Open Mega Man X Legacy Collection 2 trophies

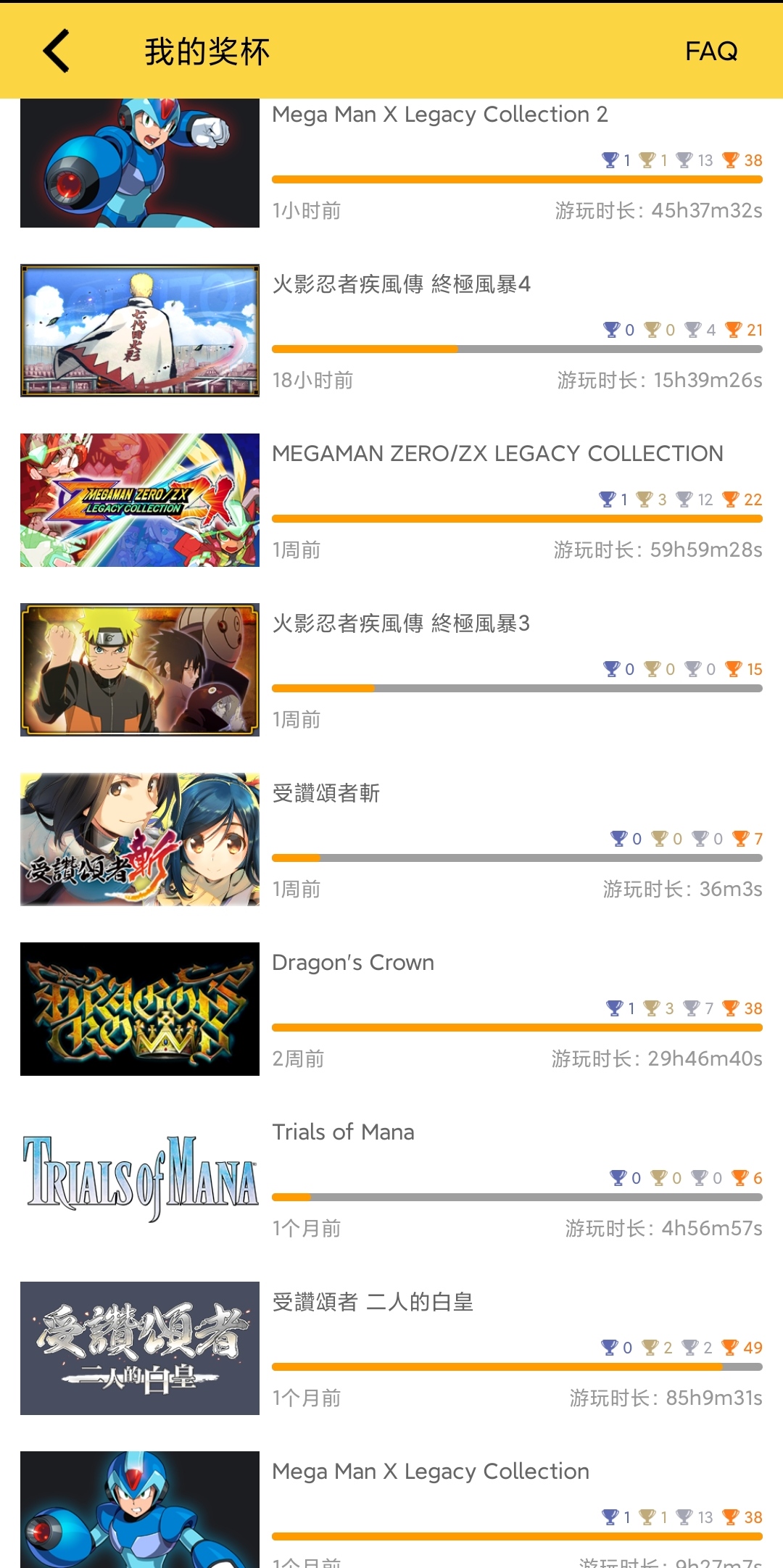tap(439, 115)
